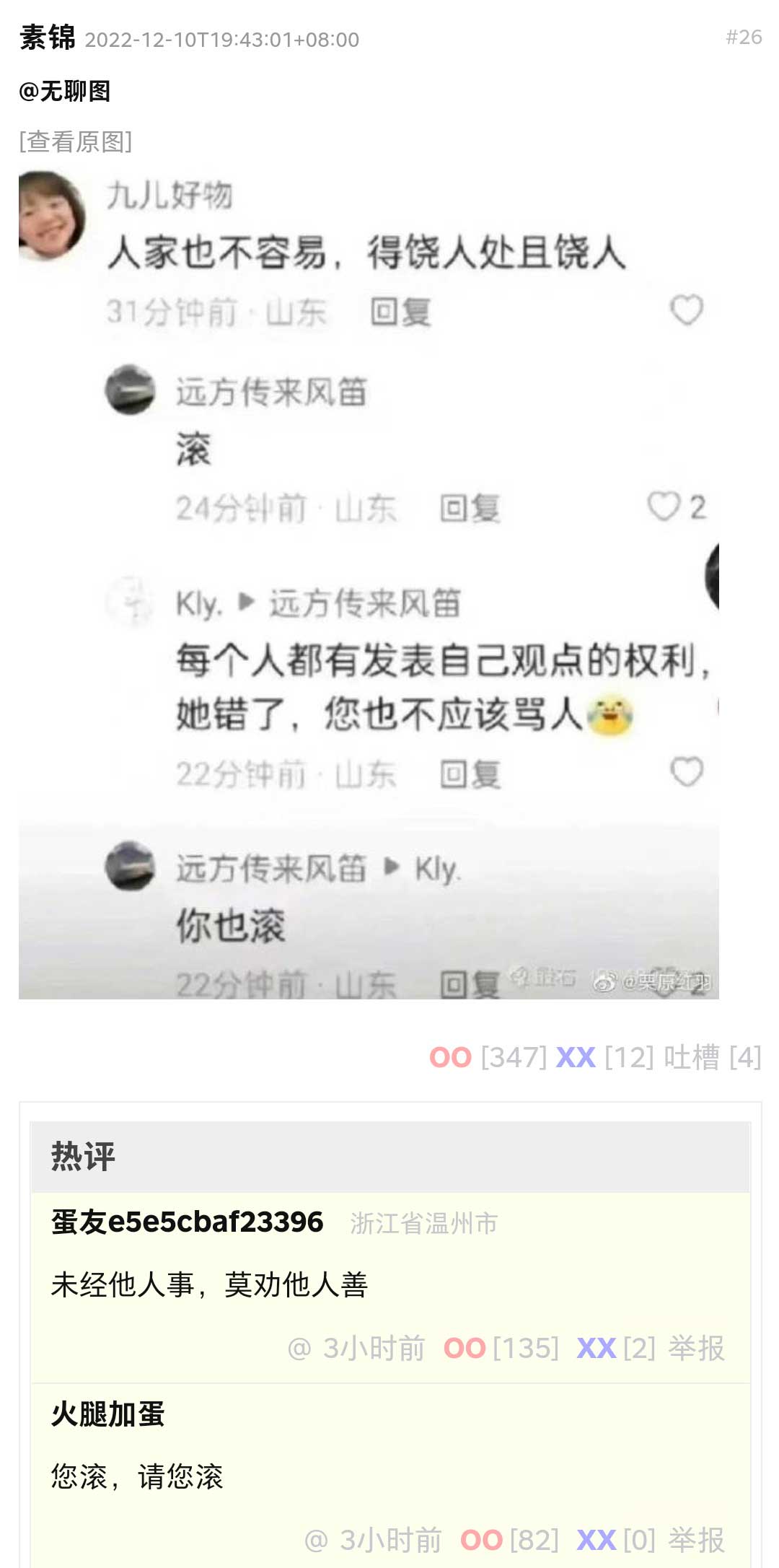This screenshot has height=1568, width=779.
Task: Upvote OO on 火腿加蛋's comment
Action: point(481,1540)
